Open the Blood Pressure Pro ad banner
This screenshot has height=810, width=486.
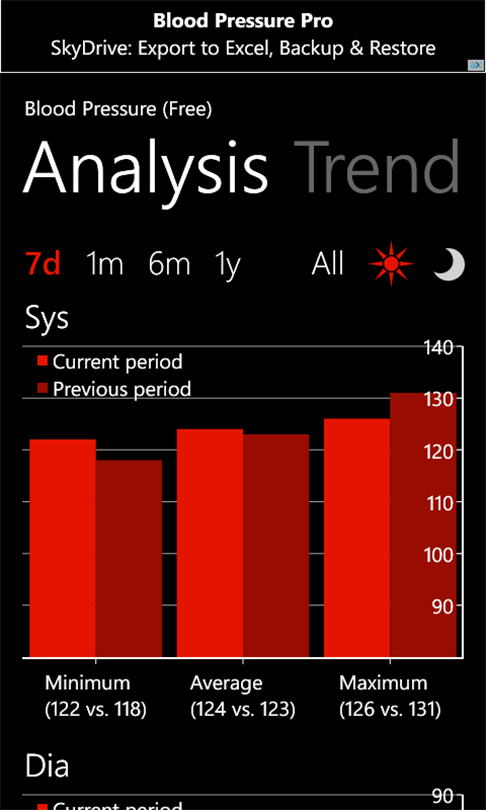click(243, 36)
